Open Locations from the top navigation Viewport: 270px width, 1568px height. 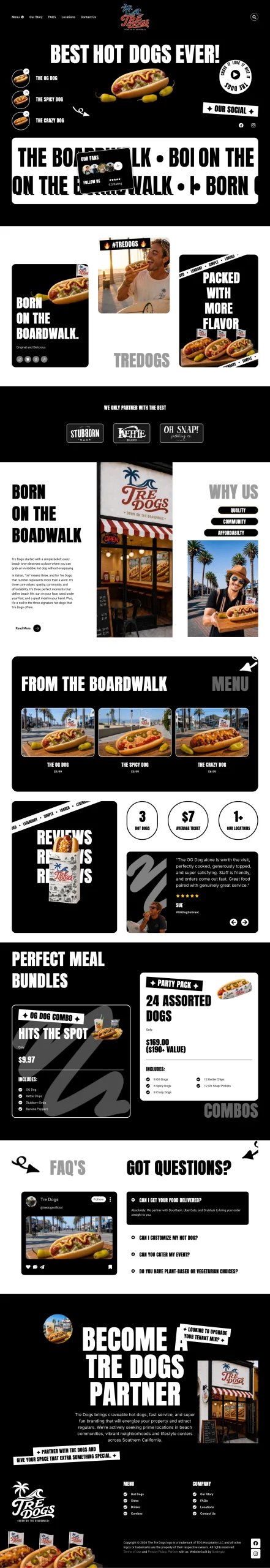click(68, 17)
